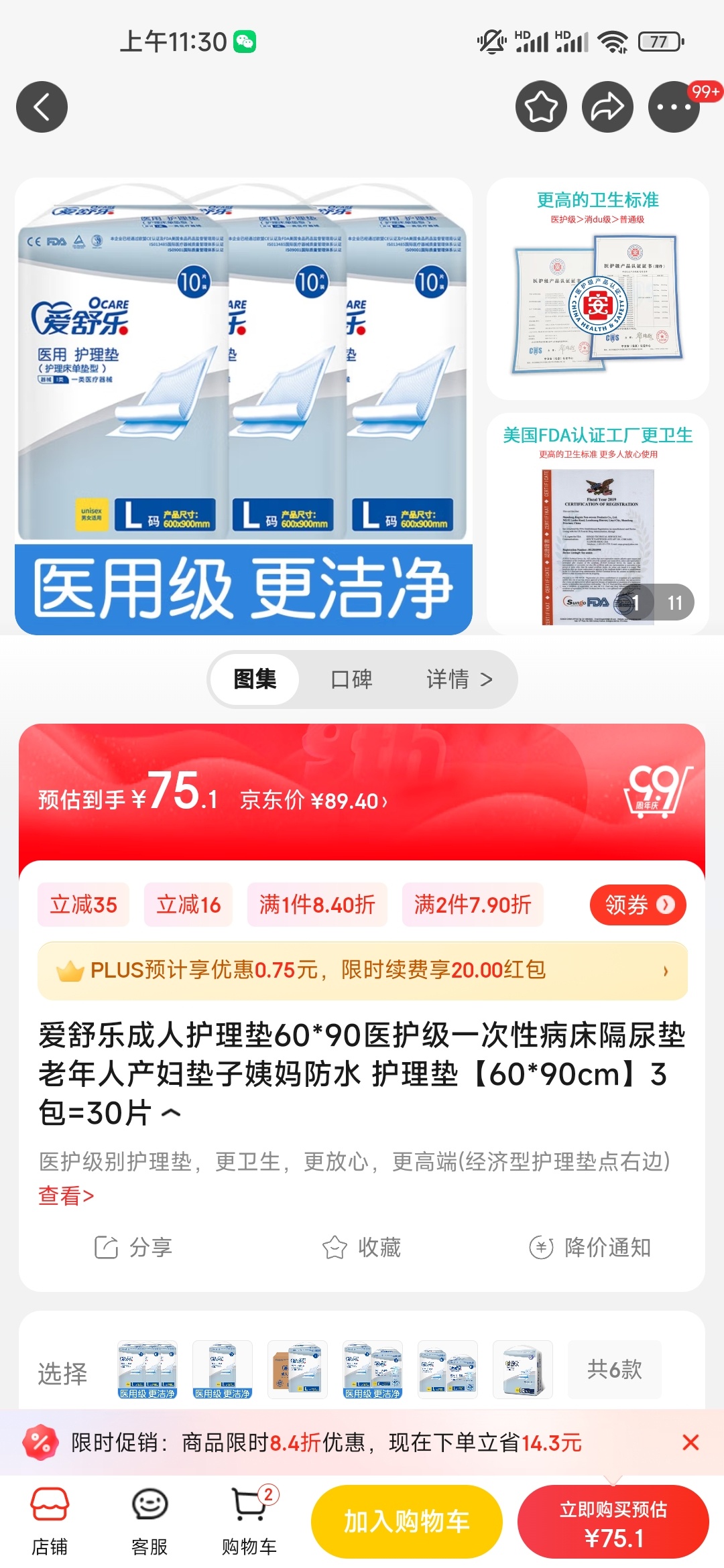Tap the 查看> link under description

(x=66, y=1195)
